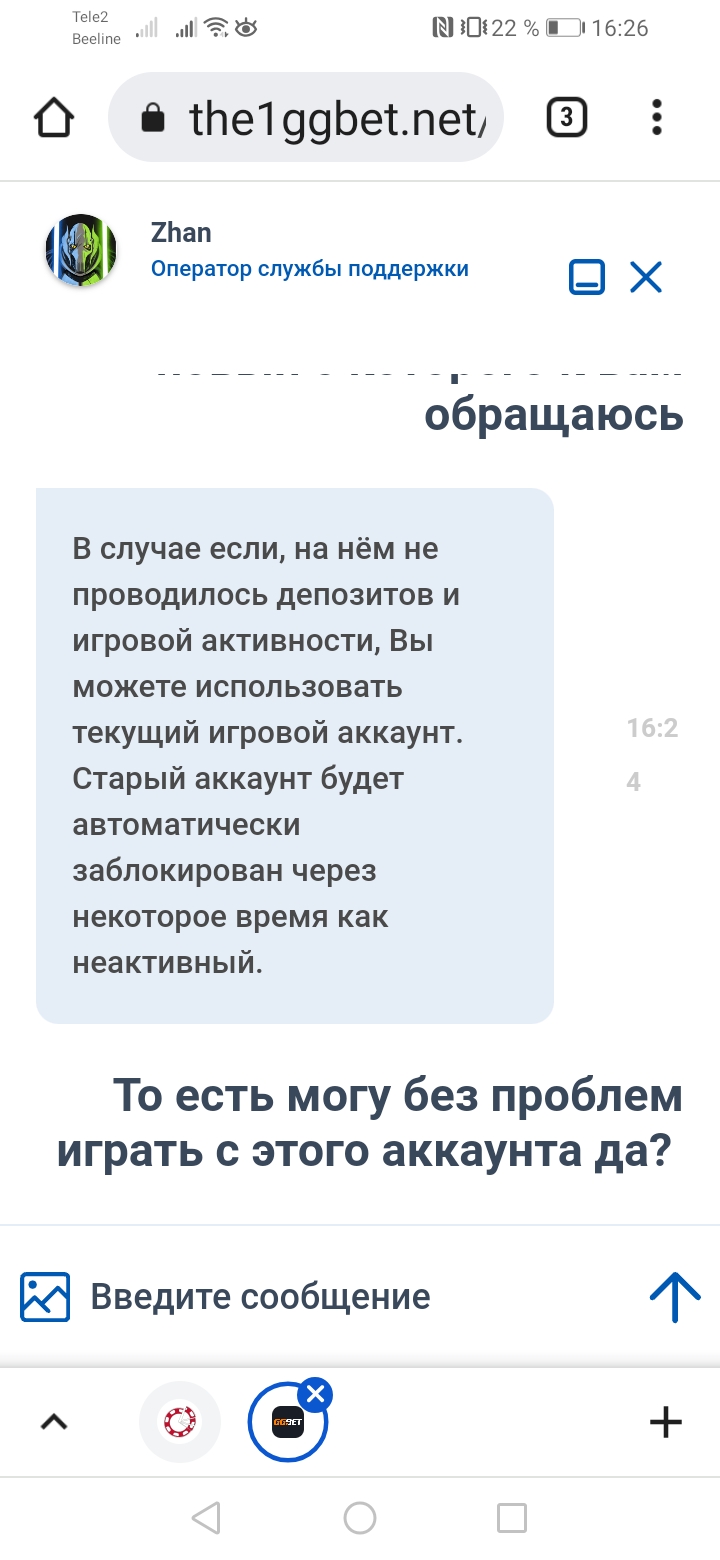Close the support chat with Zhan
The image size is (720, 1560).
click(x=646, y=276)
